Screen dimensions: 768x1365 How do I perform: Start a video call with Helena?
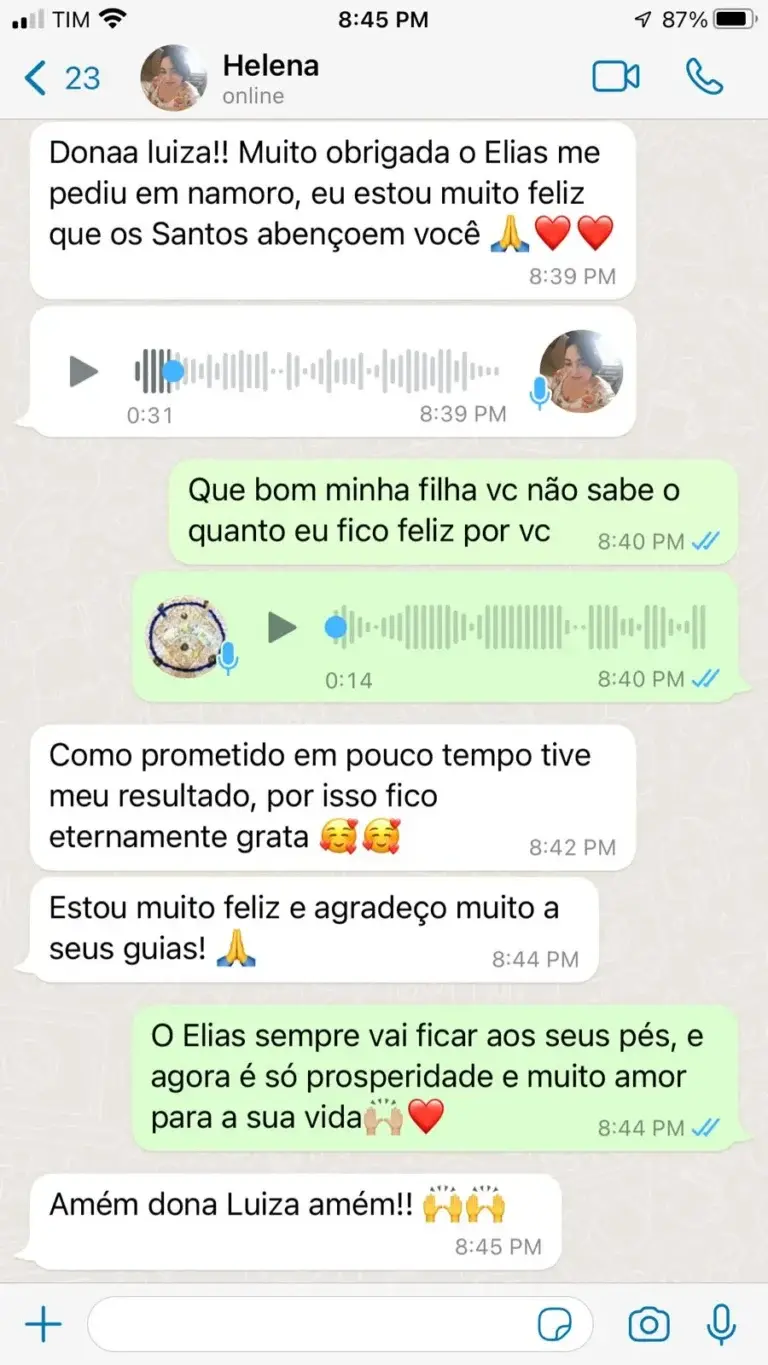click(x=615, y=78)
